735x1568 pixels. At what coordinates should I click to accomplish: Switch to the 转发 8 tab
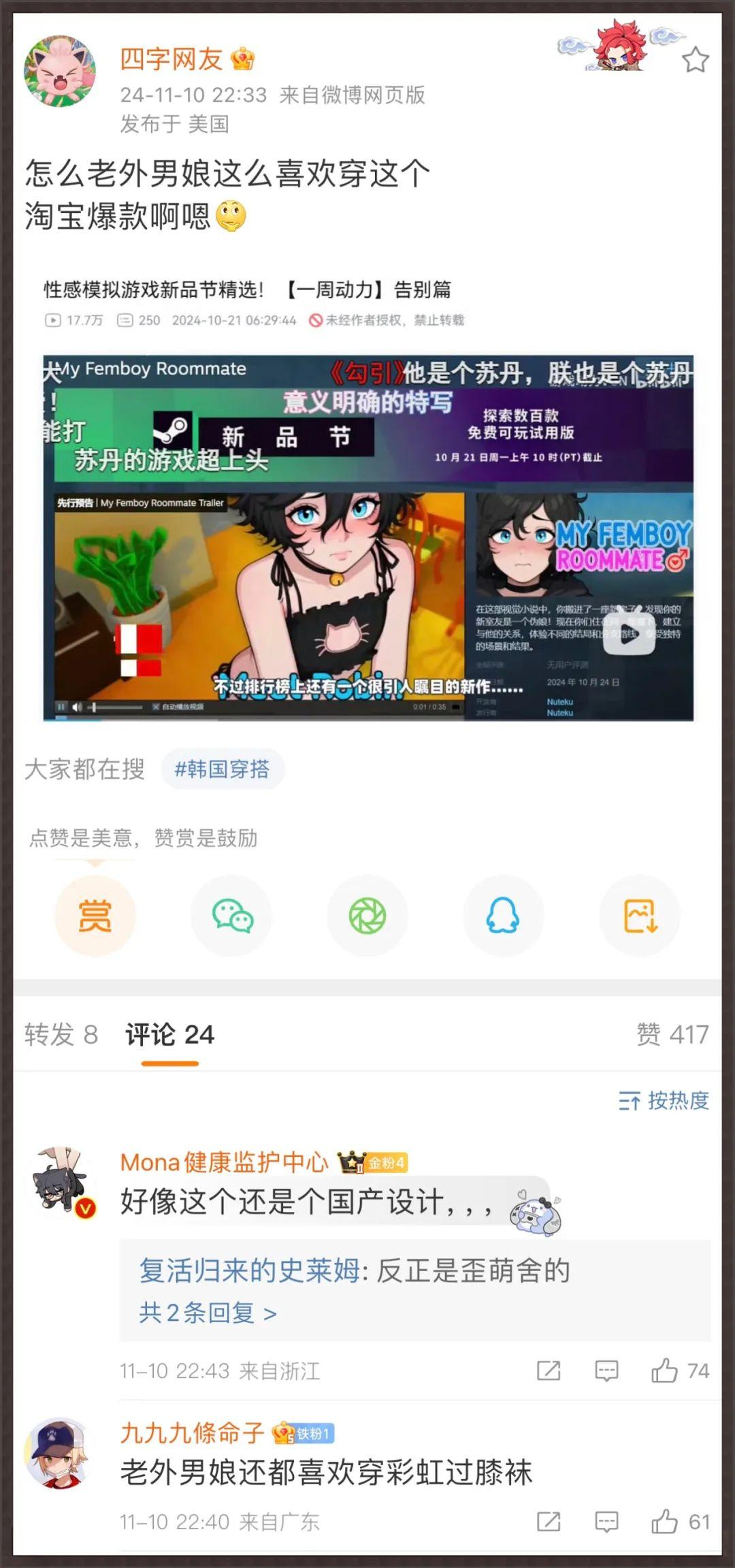[x=61, y=1034]
